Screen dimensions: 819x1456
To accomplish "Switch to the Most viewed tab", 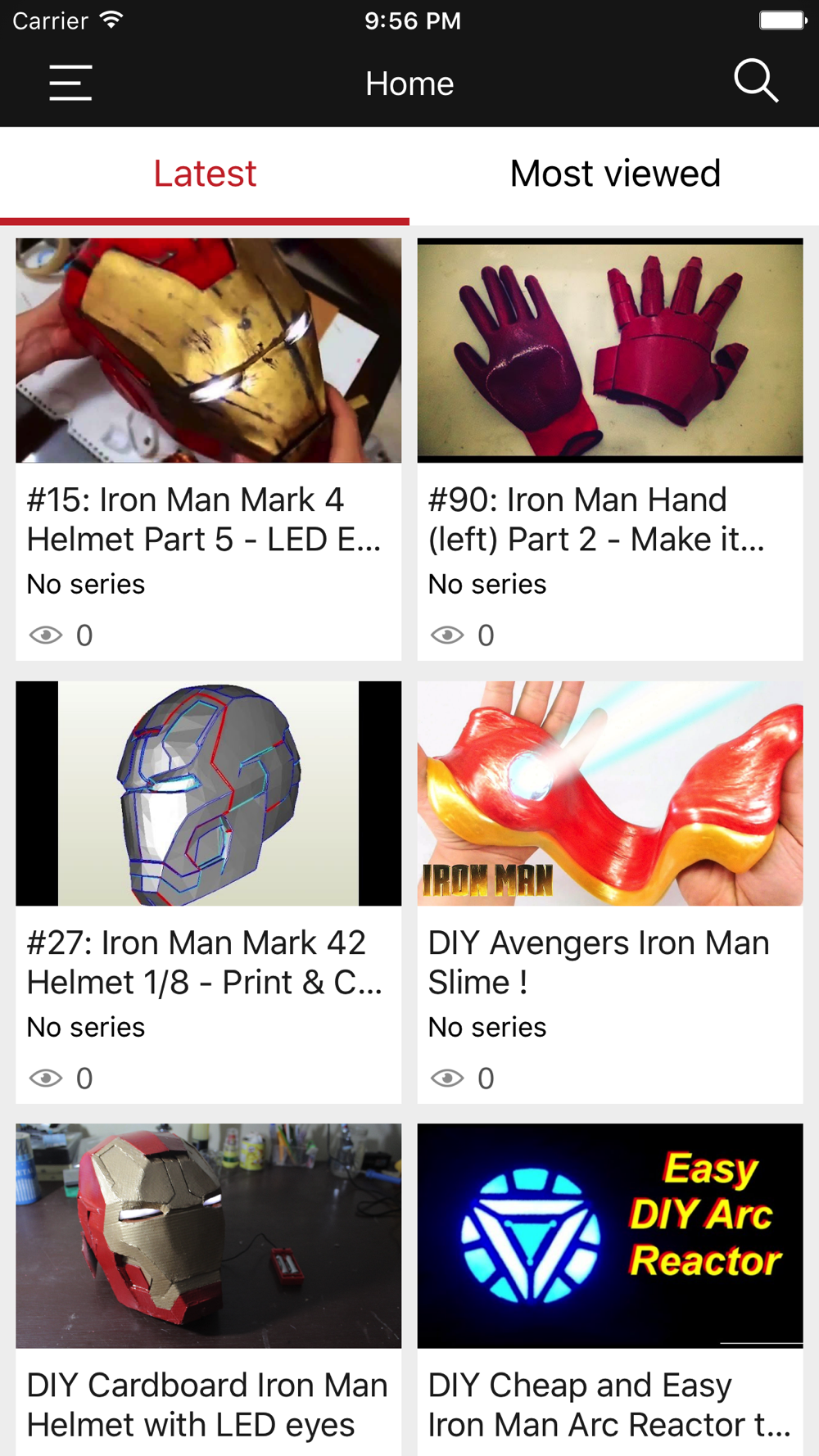I will (614, 174).
